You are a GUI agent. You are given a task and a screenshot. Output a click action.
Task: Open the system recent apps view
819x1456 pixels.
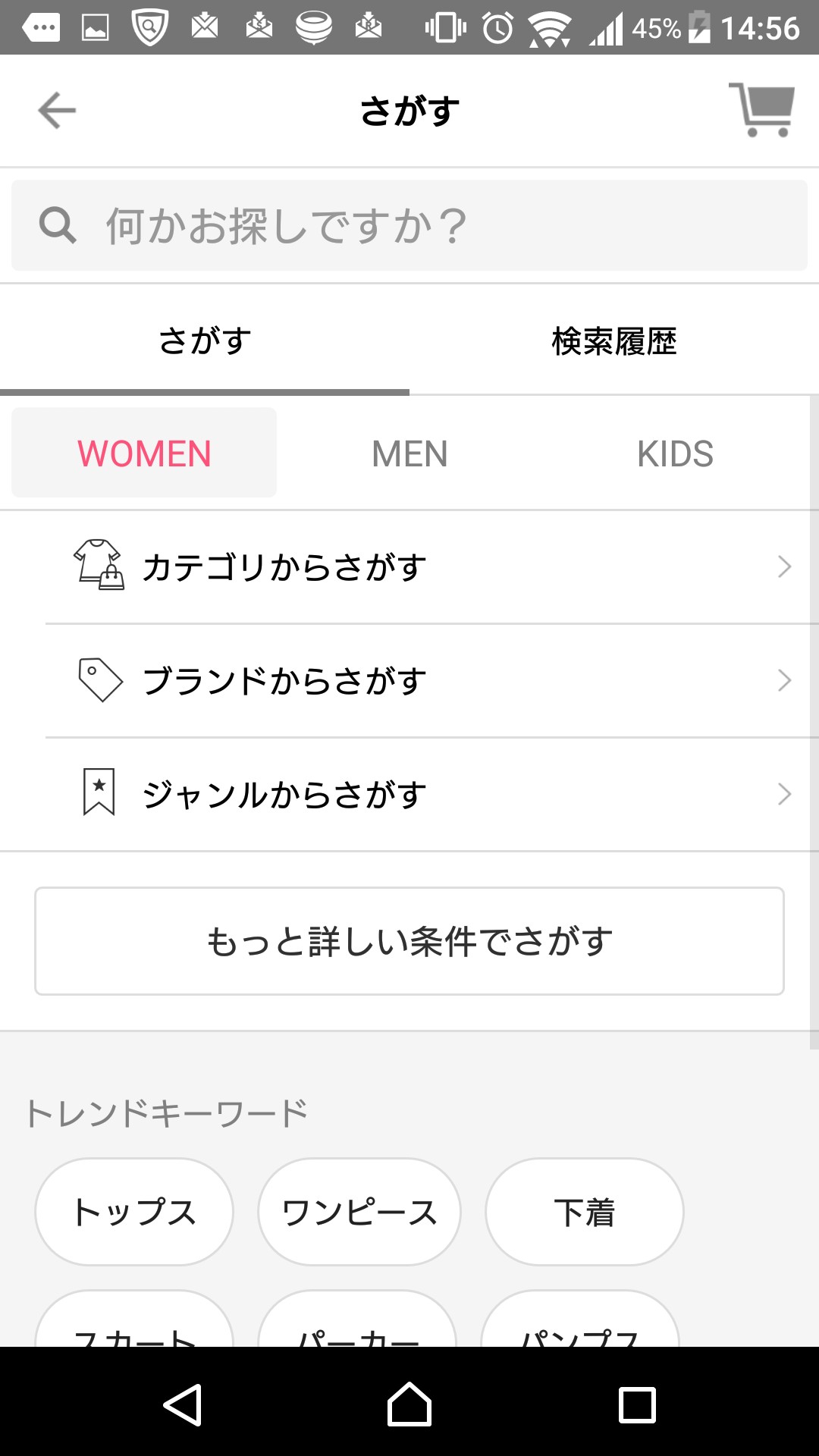point(637,1404)
